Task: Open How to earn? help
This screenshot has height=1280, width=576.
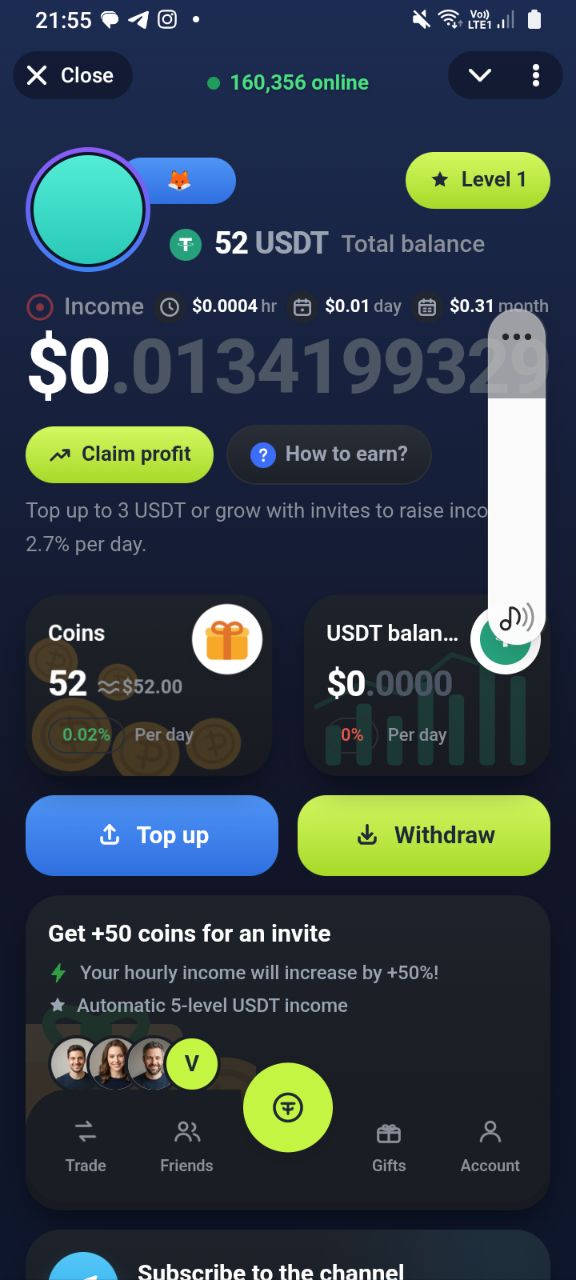Action: [329, 455]
